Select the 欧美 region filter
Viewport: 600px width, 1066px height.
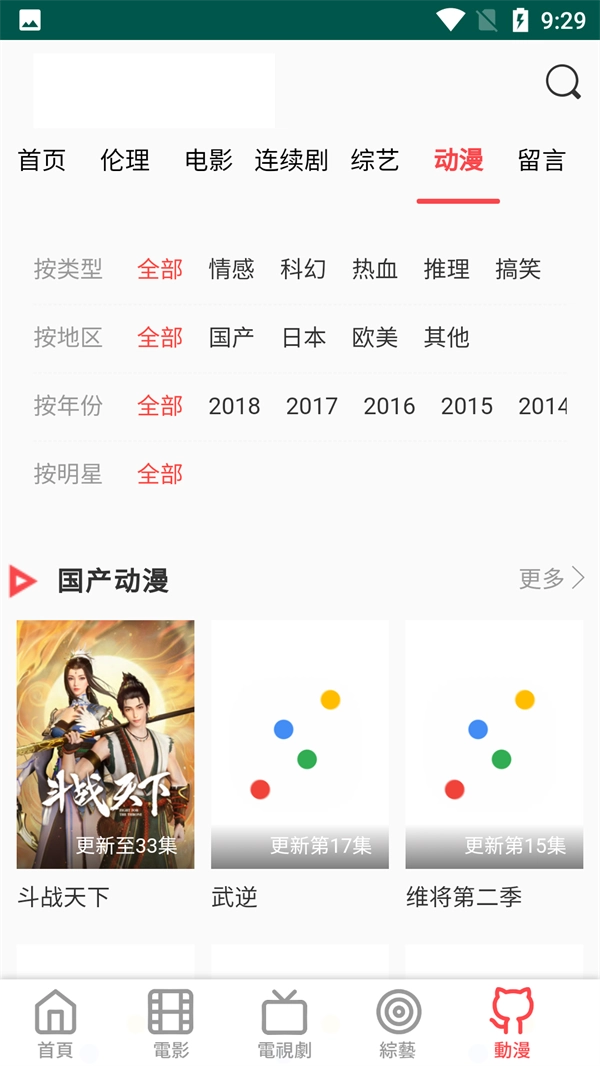click(x=375, y=338)
